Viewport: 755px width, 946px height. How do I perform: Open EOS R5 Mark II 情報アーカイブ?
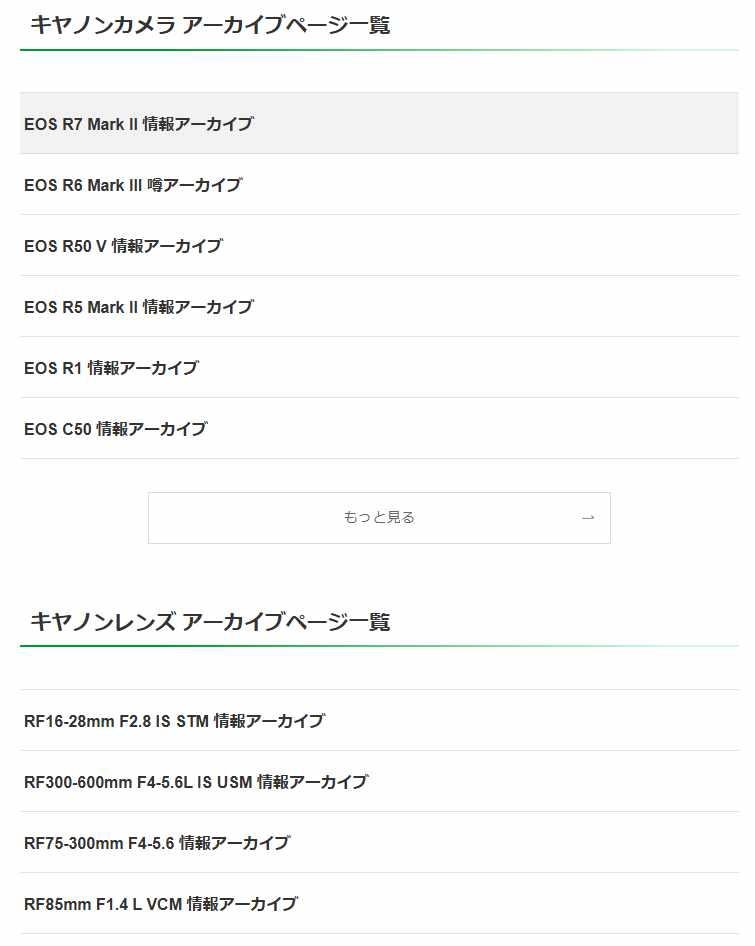[139, 307]
